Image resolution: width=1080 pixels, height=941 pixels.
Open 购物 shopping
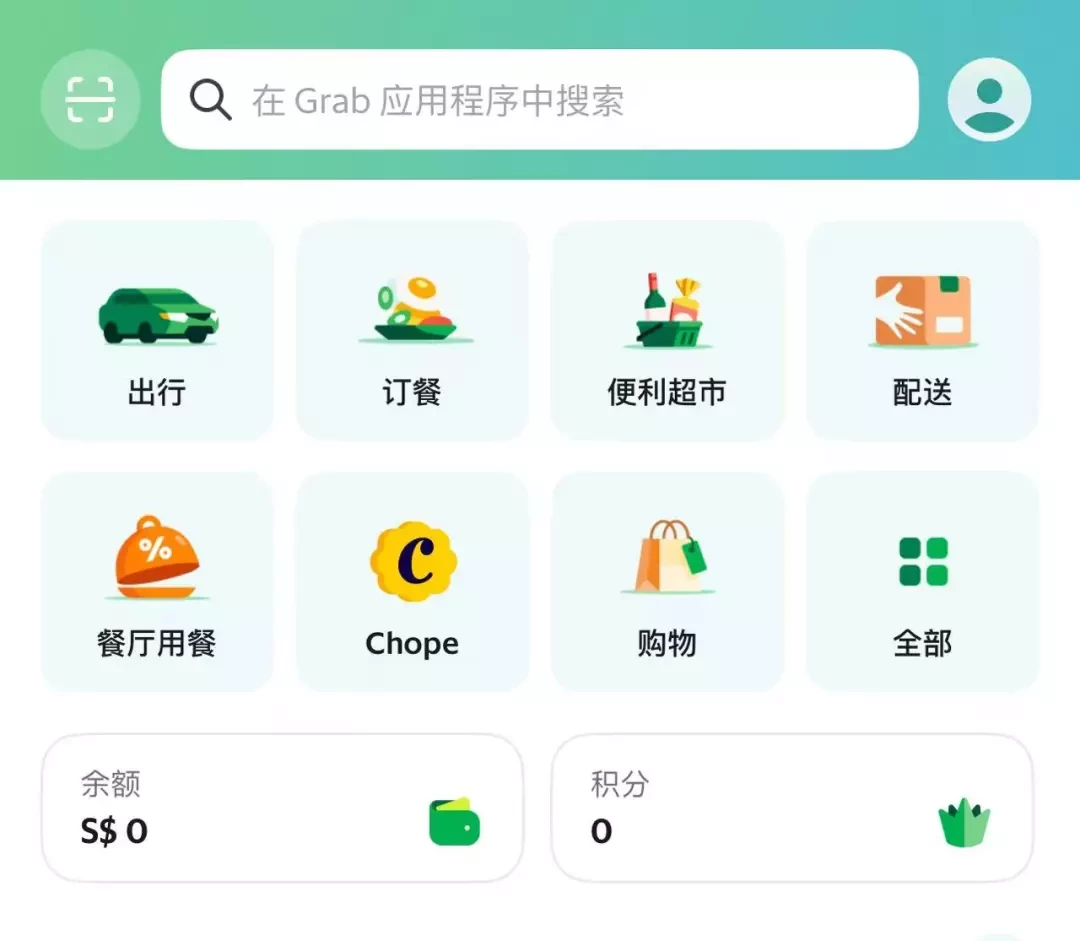[x=667, y=582]
